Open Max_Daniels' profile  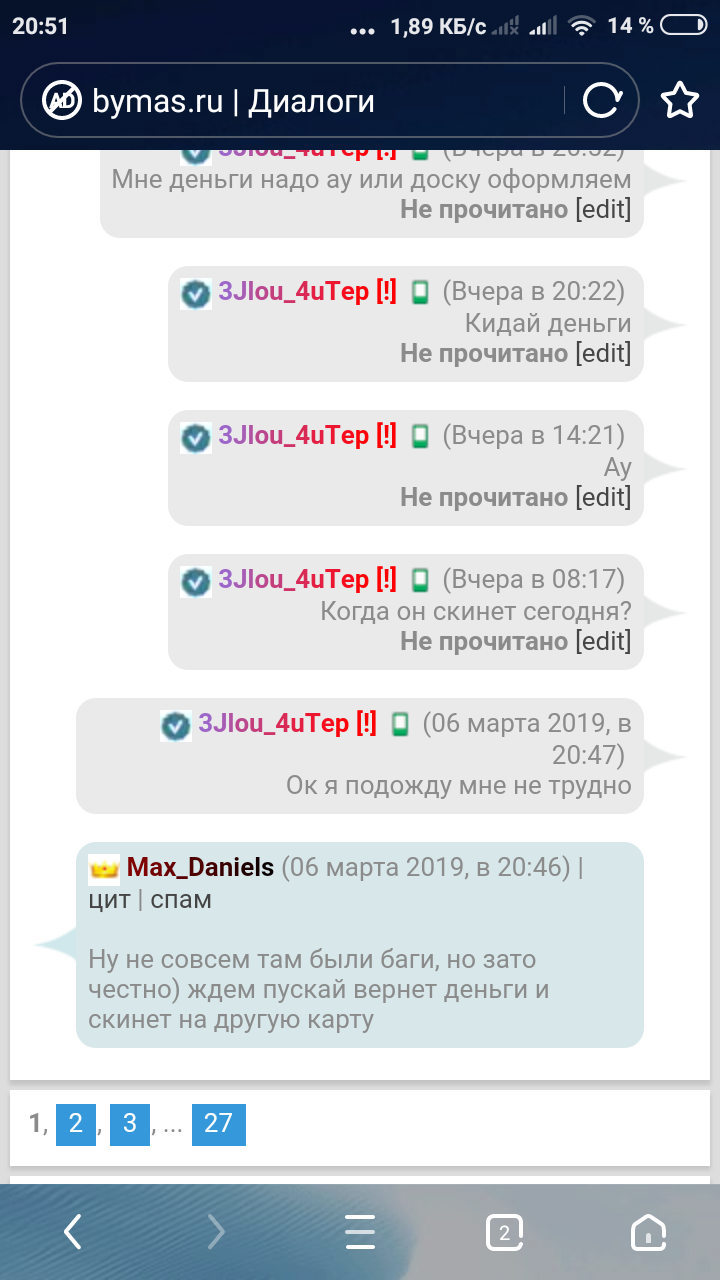click(x=200, y=867)
